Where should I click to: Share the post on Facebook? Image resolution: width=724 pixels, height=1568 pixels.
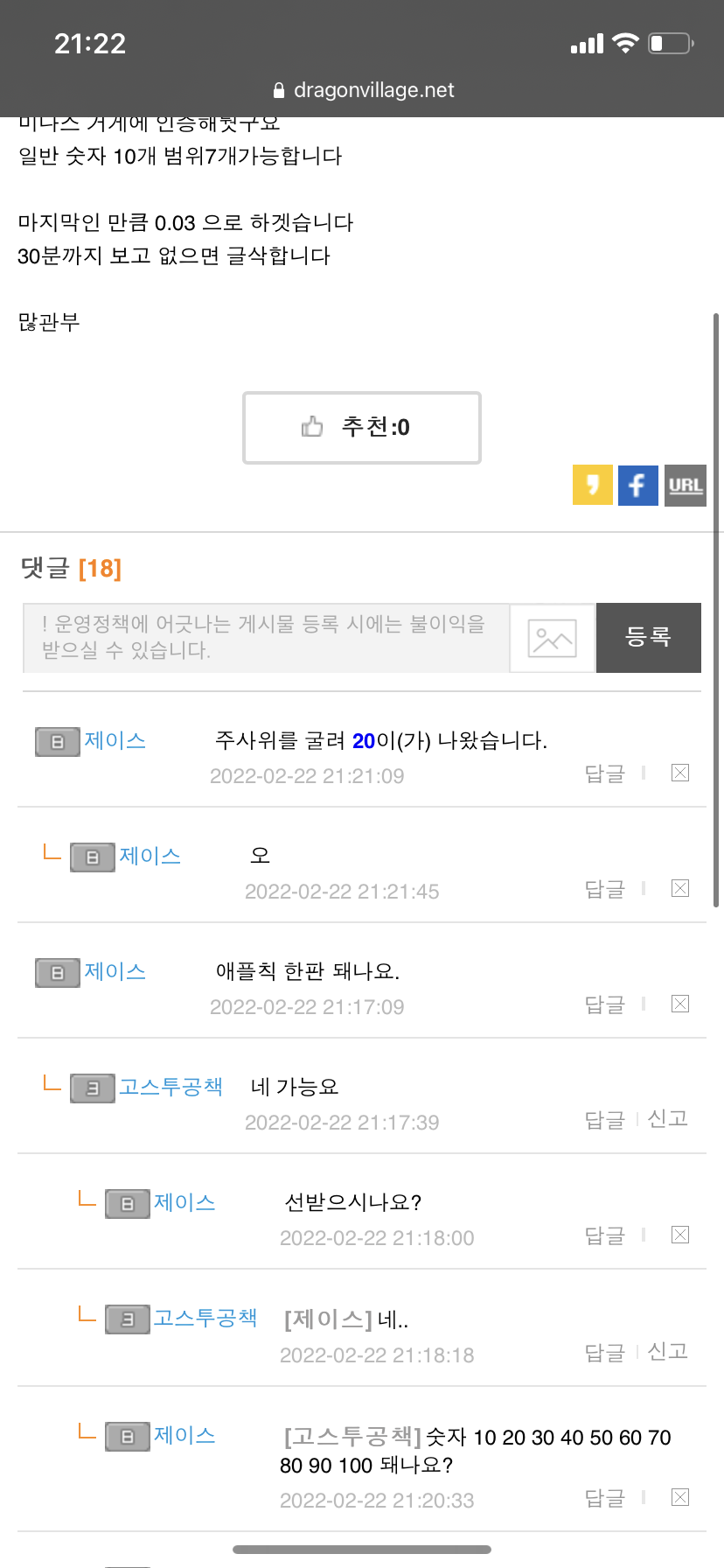637,485
